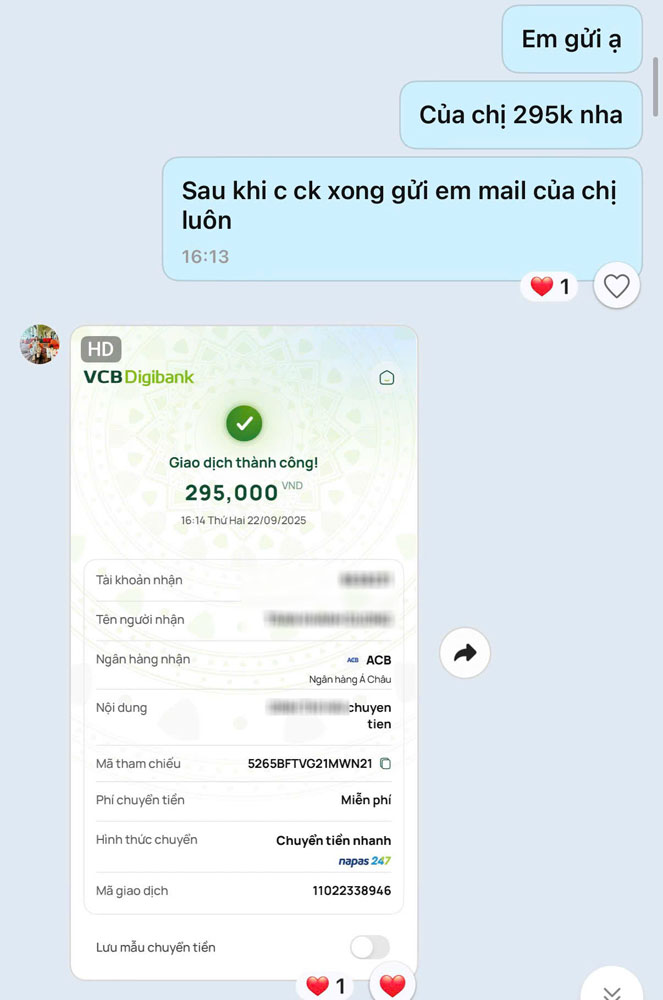React with heart to the 16:13 message
This screenshot has height=1000, width=663.
(617, 287)
